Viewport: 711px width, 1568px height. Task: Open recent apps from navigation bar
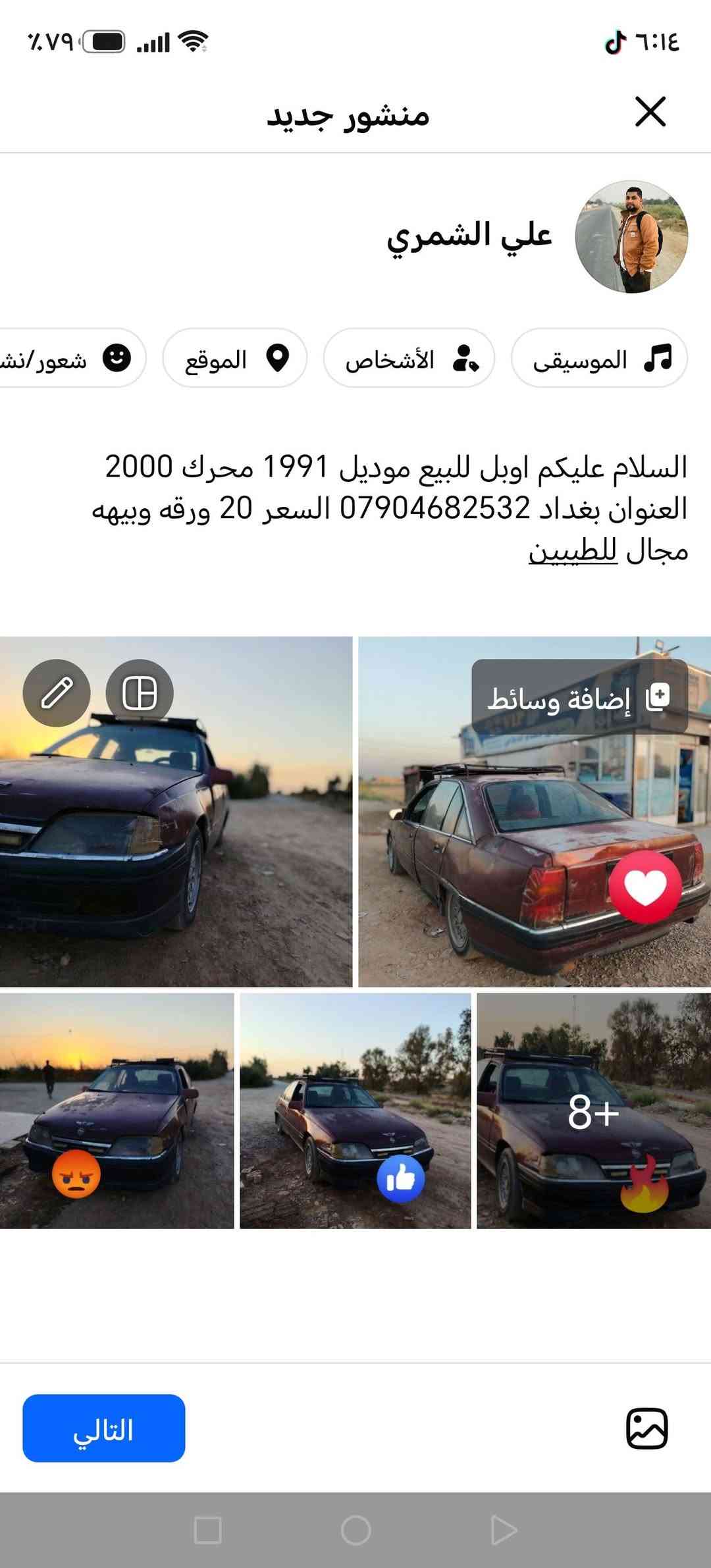[208, 1530]
